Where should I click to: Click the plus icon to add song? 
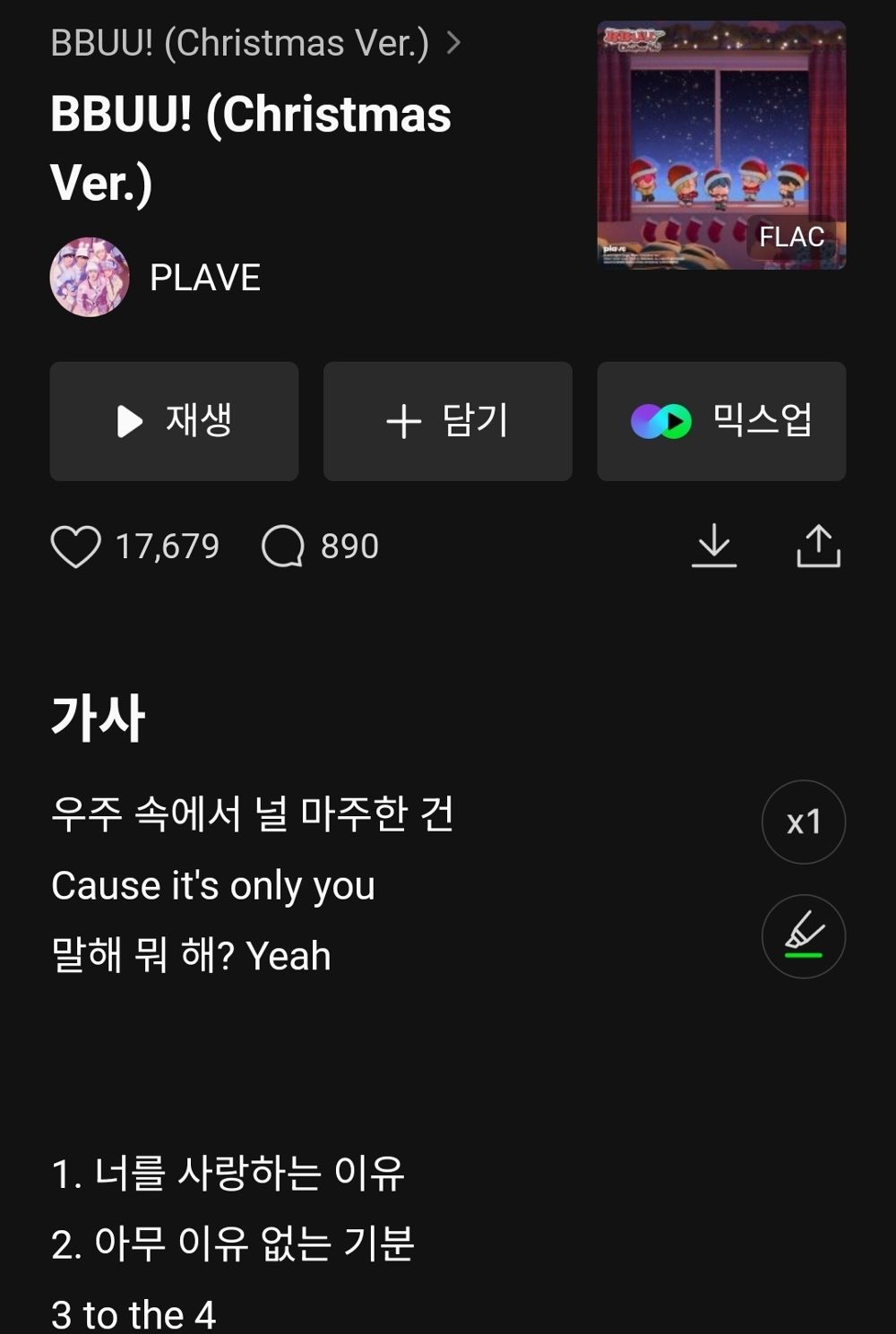point(405,421)
